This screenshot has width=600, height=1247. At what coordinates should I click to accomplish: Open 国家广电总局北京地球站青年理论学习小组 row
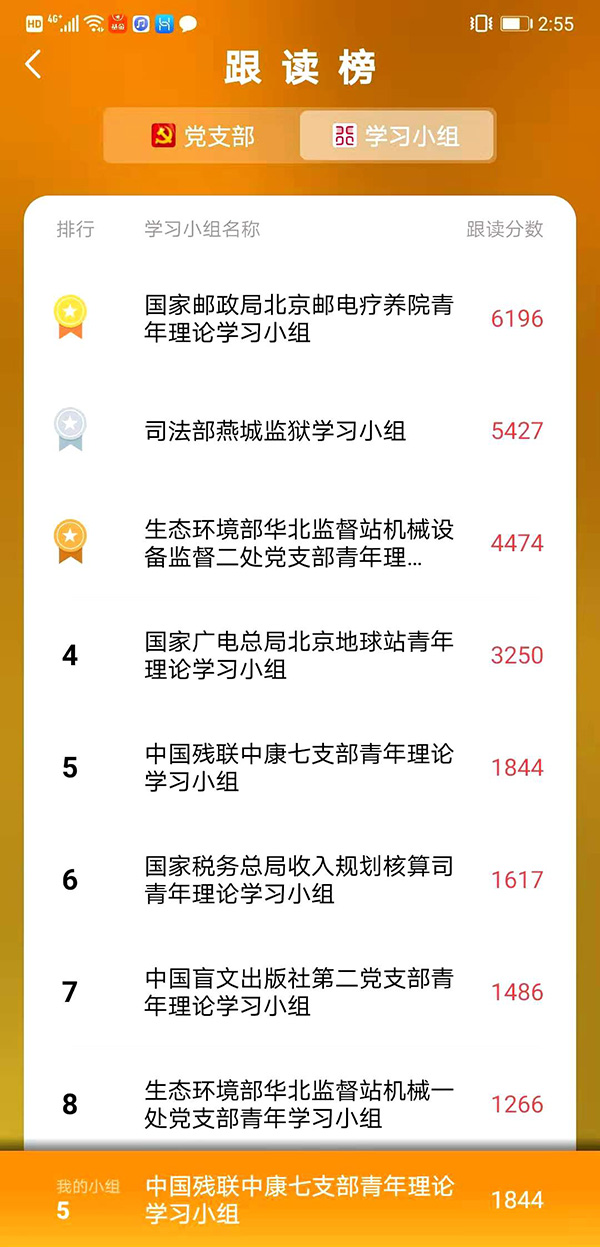click(300, 655)
